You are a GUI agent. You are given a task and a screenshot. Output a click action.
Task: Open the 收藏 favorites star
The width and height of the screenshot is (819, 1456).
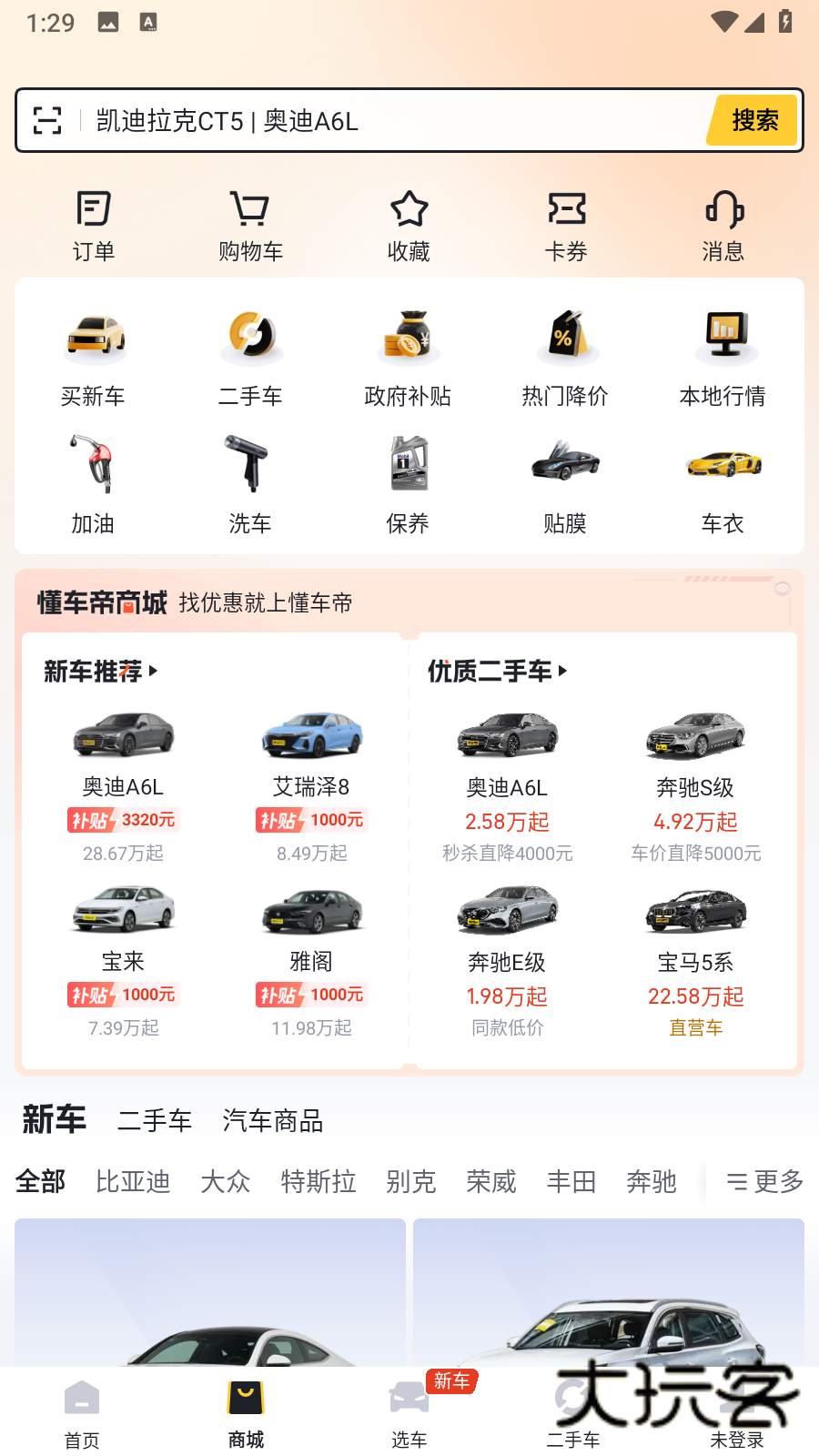[x=409, y=225]
